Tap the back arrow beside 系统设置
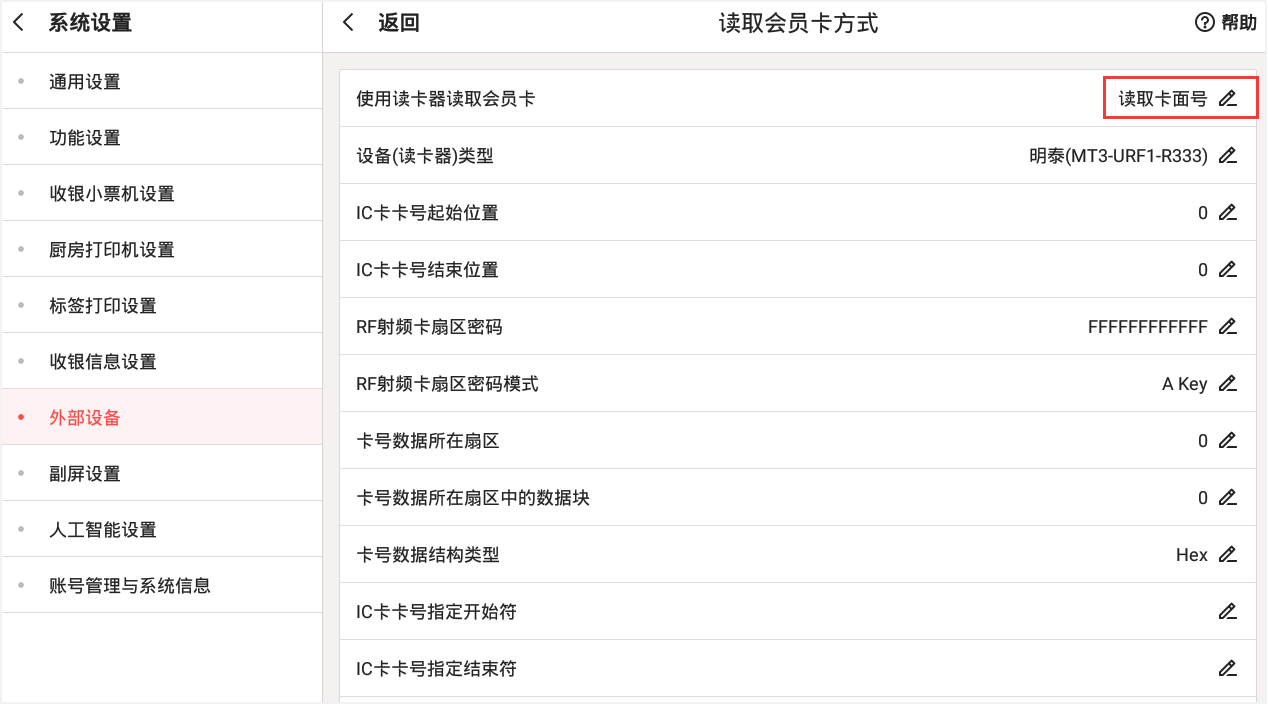 pyautogui.click(x=19, y=23)
